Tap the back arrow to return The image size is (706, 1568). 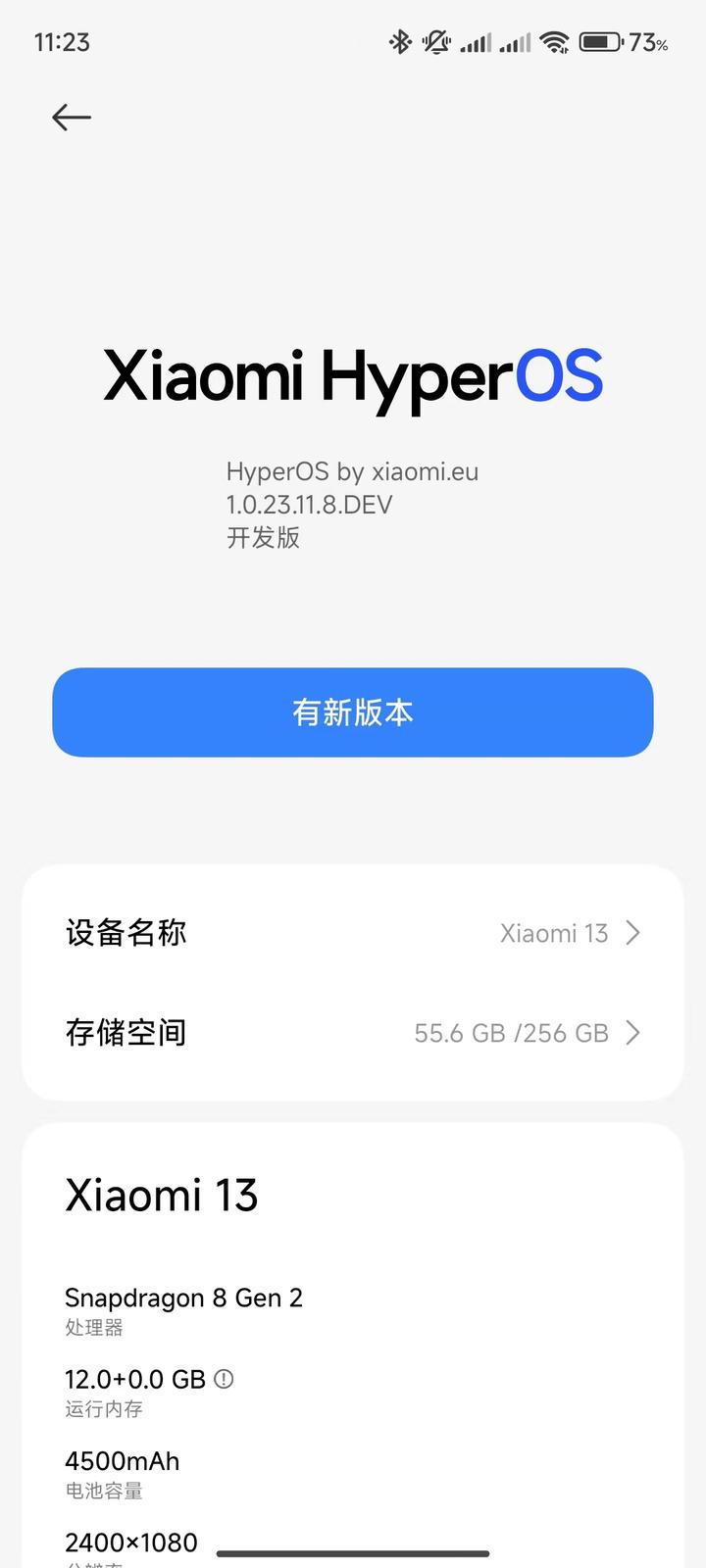coord(70,117)
